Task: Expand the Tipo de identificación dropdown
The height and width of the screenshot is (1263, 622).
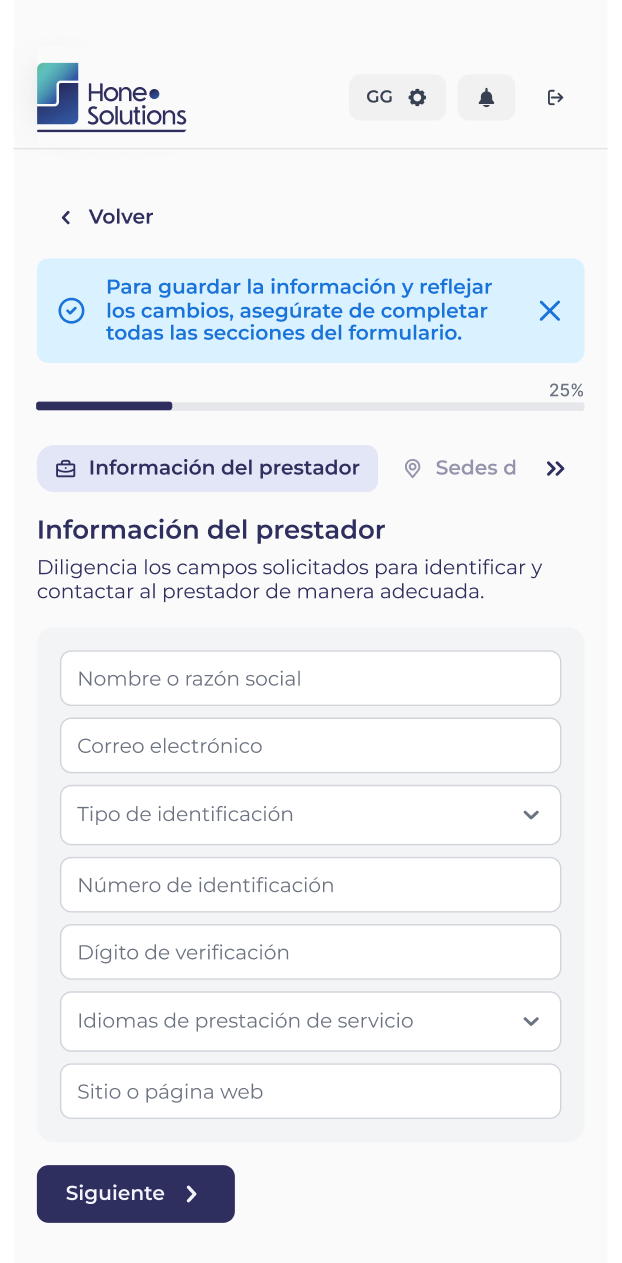Action: (310, 814)
